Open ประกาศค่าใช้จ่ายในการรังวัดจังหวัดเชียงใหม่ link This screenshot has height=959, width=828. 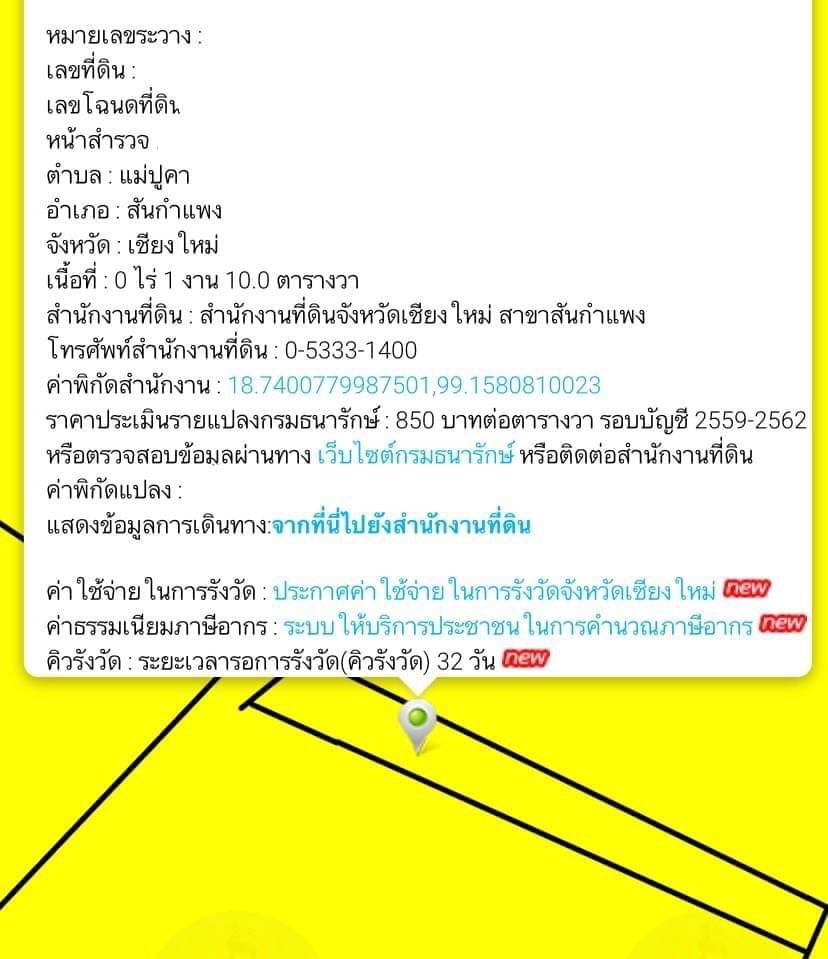495,591
